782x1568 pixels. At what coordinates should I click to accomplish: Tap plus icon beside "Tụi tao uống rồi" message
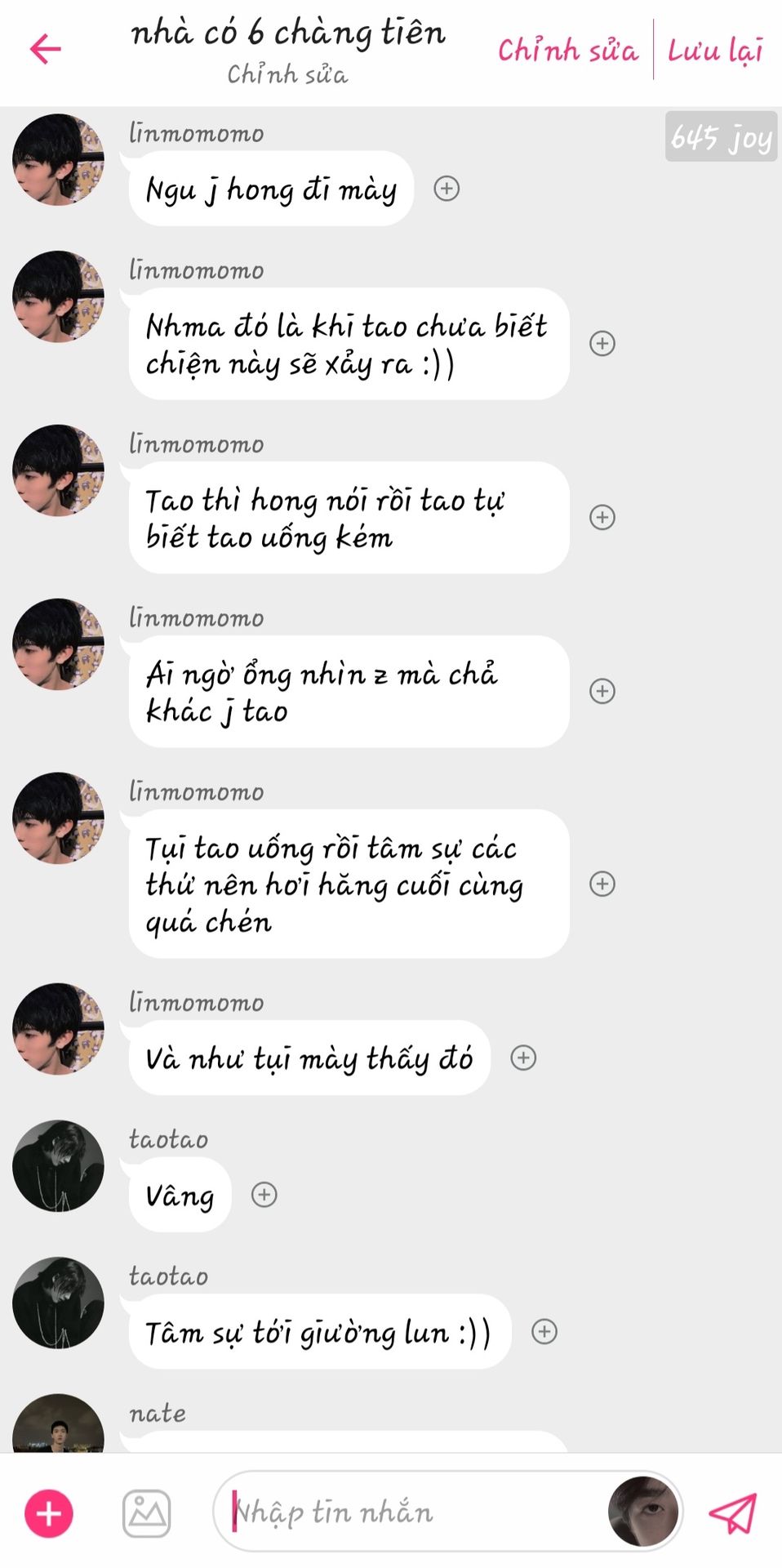pyautogui.click(x=602, y=884)
